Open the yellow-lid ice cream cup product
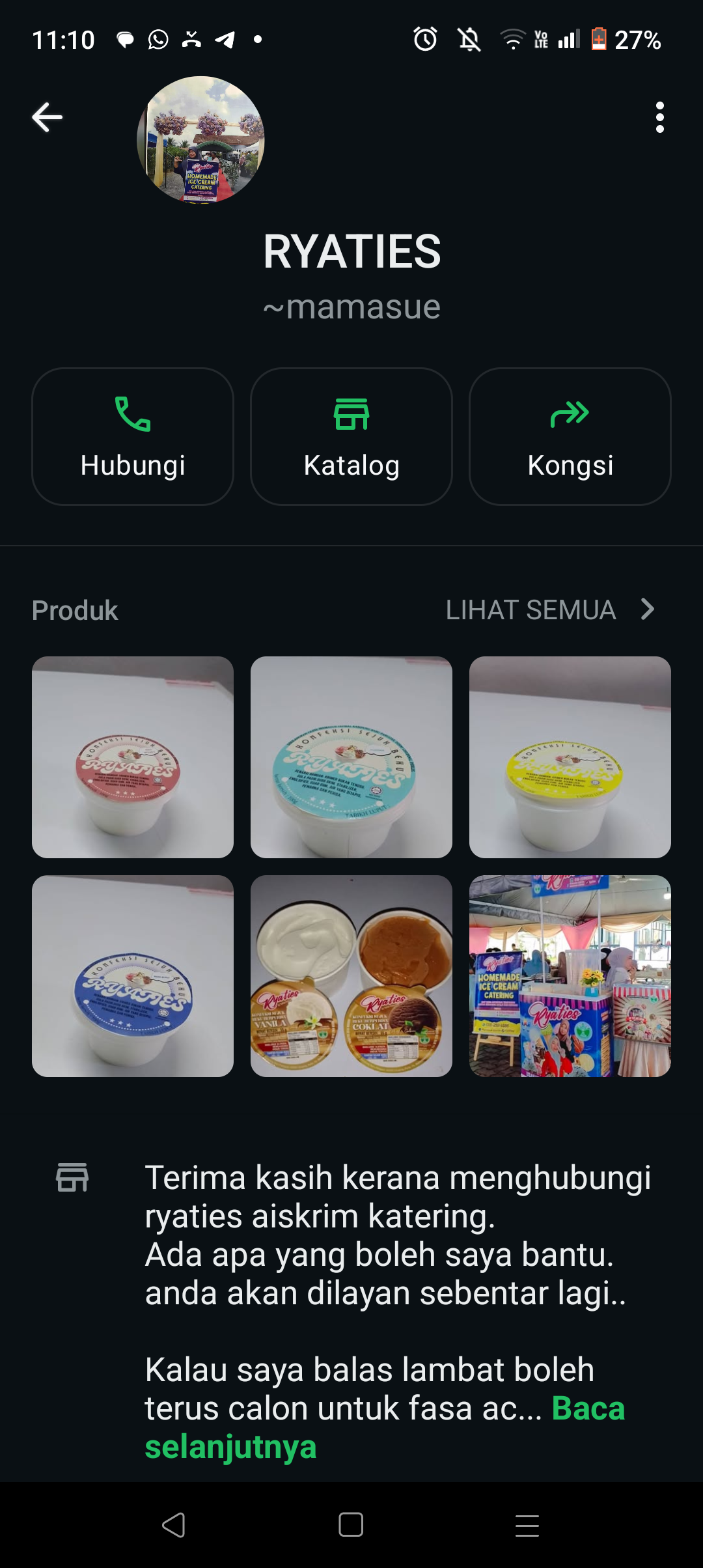This screenshot has width=703, height=1568. tap(570, 757)
